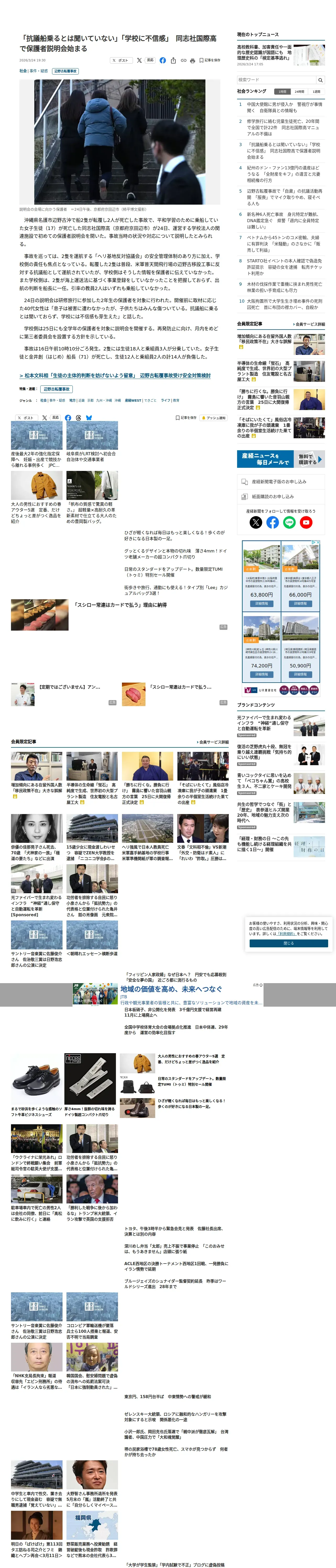Open the related link about 松本文科相's remarks
336x1568 pixels.
115,376
